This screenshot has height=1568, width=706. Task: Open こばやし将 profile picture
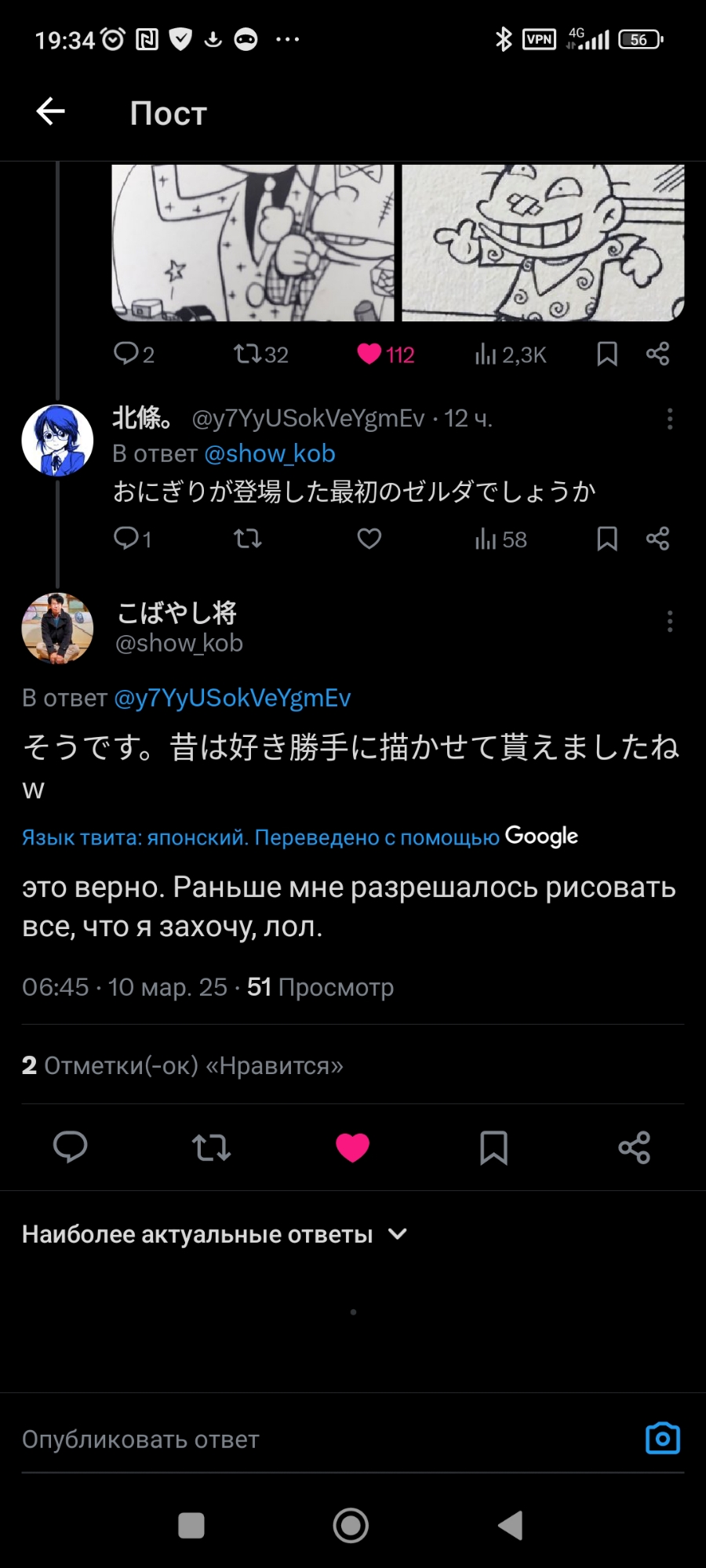click(x=57, y=629)
